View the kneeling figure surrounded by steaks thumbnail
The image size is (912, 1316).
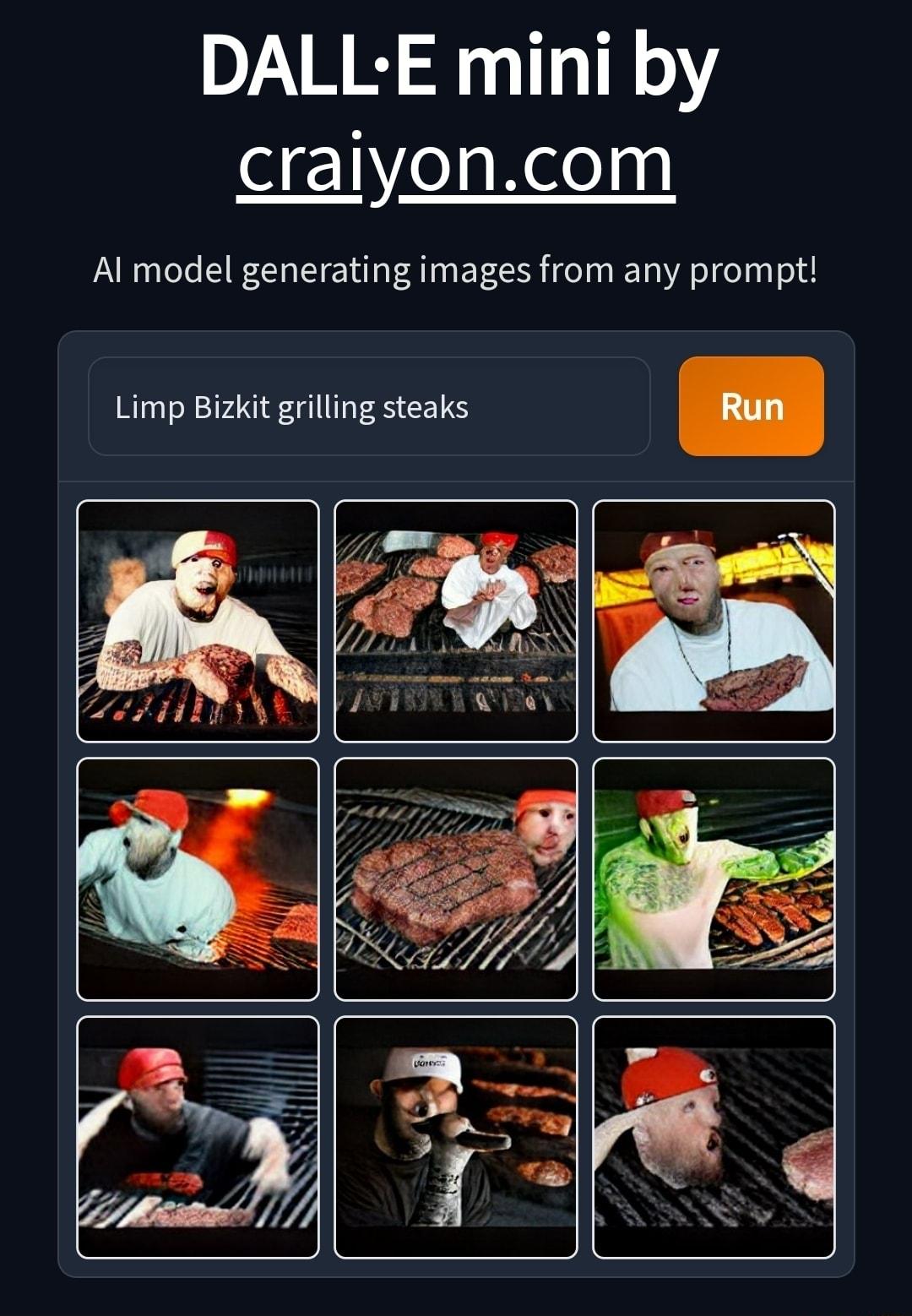(456, 617)
